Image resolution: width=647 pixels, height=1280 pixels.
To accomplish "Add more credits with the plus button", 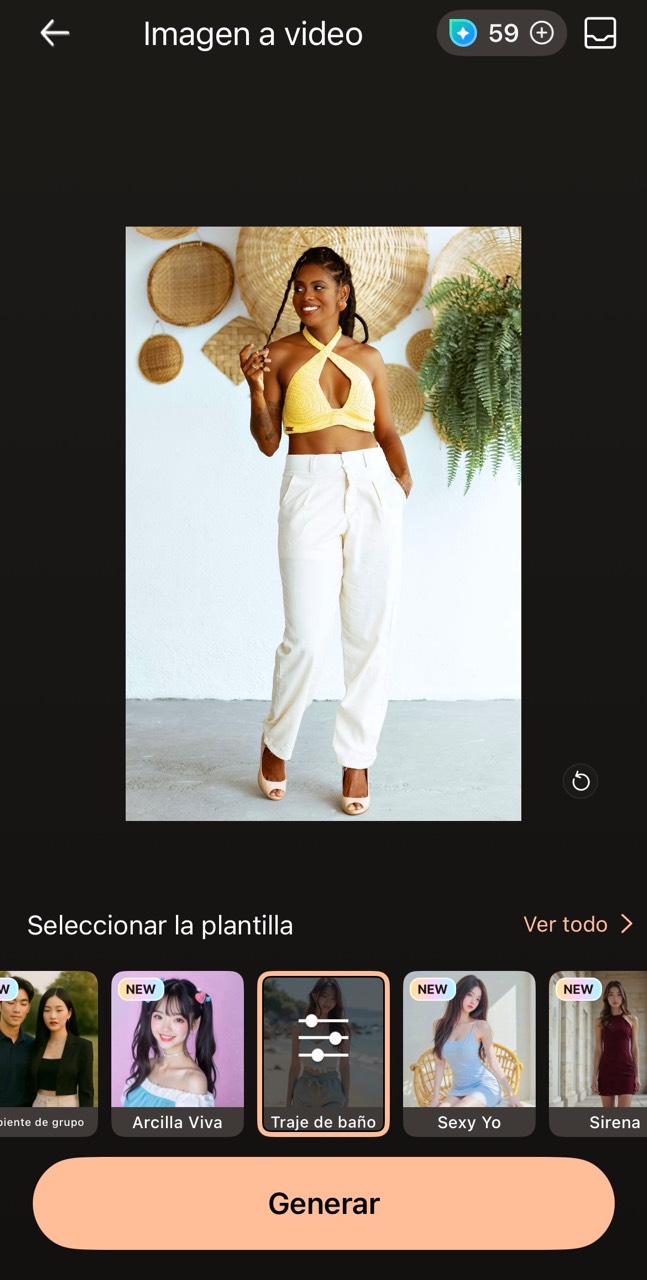I will (541, 34).
